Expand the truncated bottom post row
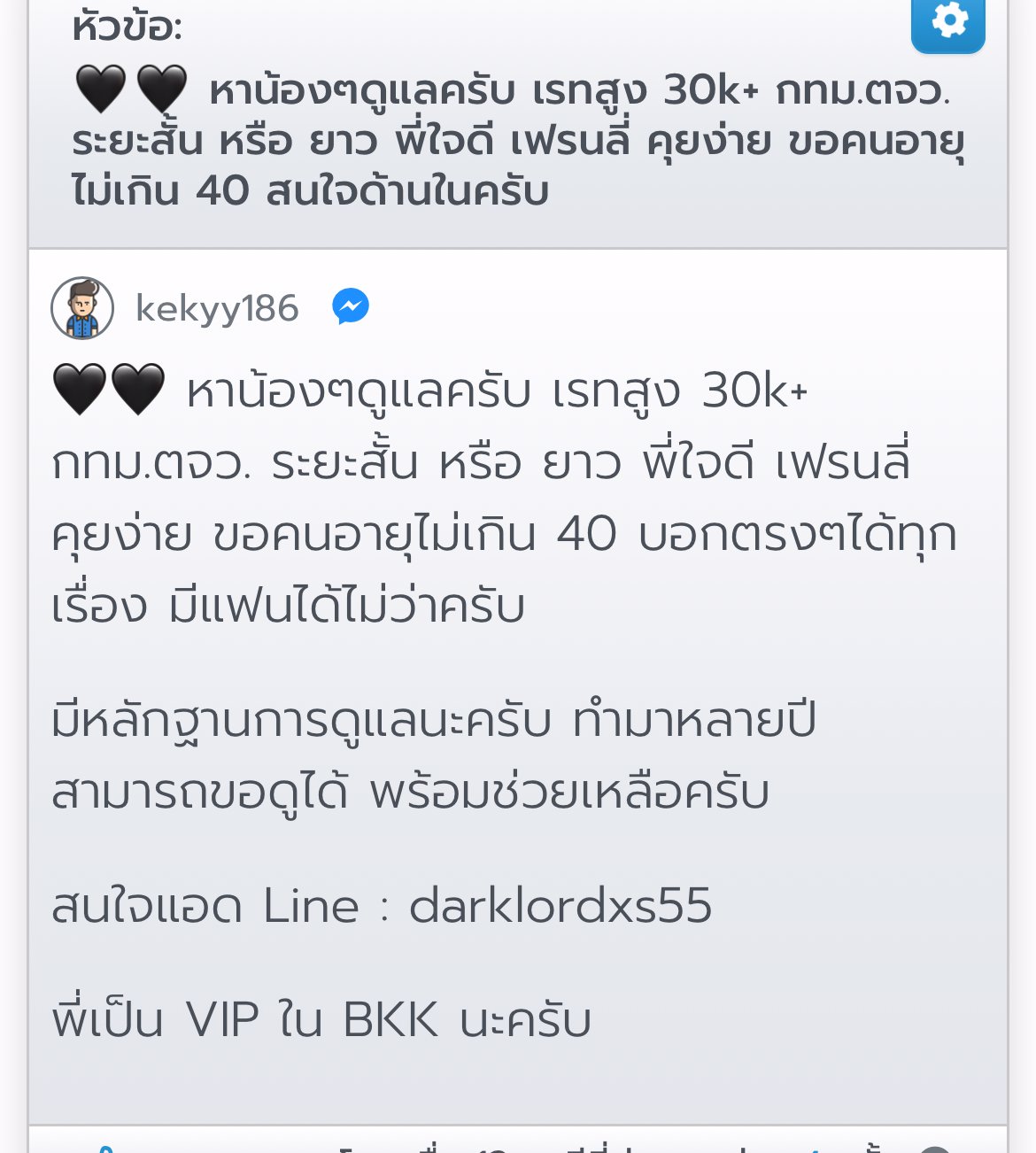Viewport: 1036px width, 1153px height. [518, 1147]
